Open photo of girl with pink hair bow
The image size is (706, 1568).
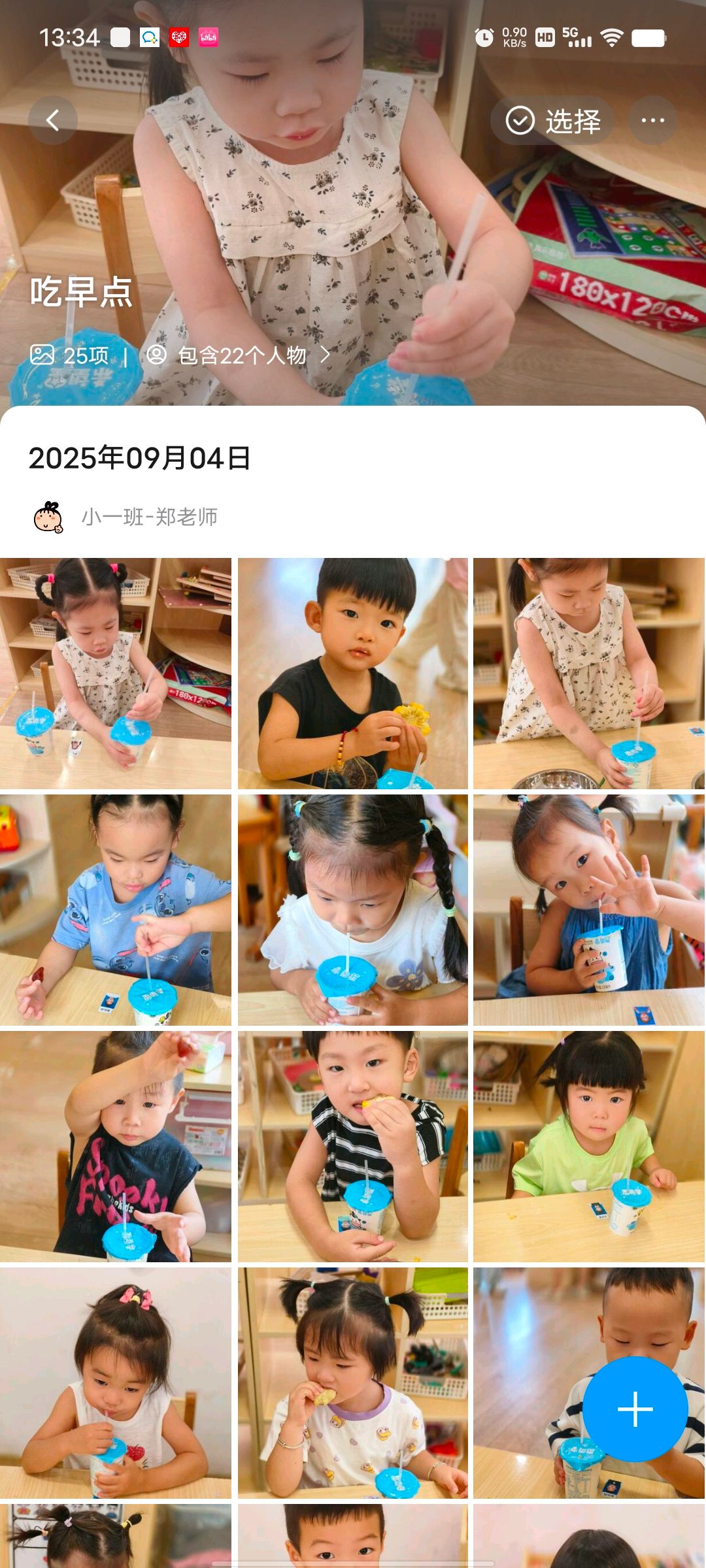click(x=116, y=1382)
